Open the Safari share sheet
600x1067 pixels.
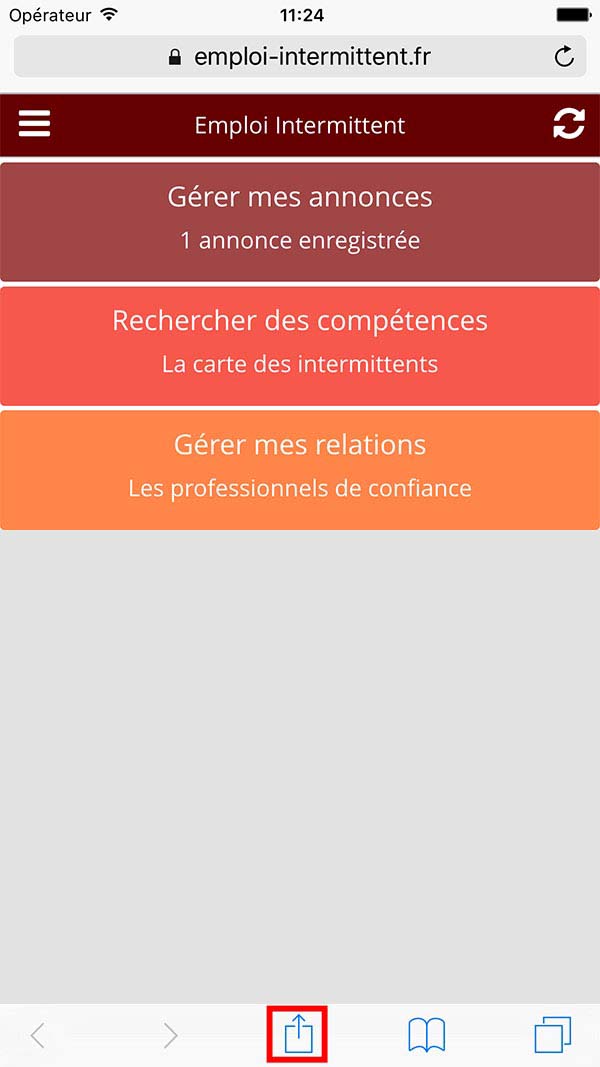pyautogui.click(x=298, y=1035)
